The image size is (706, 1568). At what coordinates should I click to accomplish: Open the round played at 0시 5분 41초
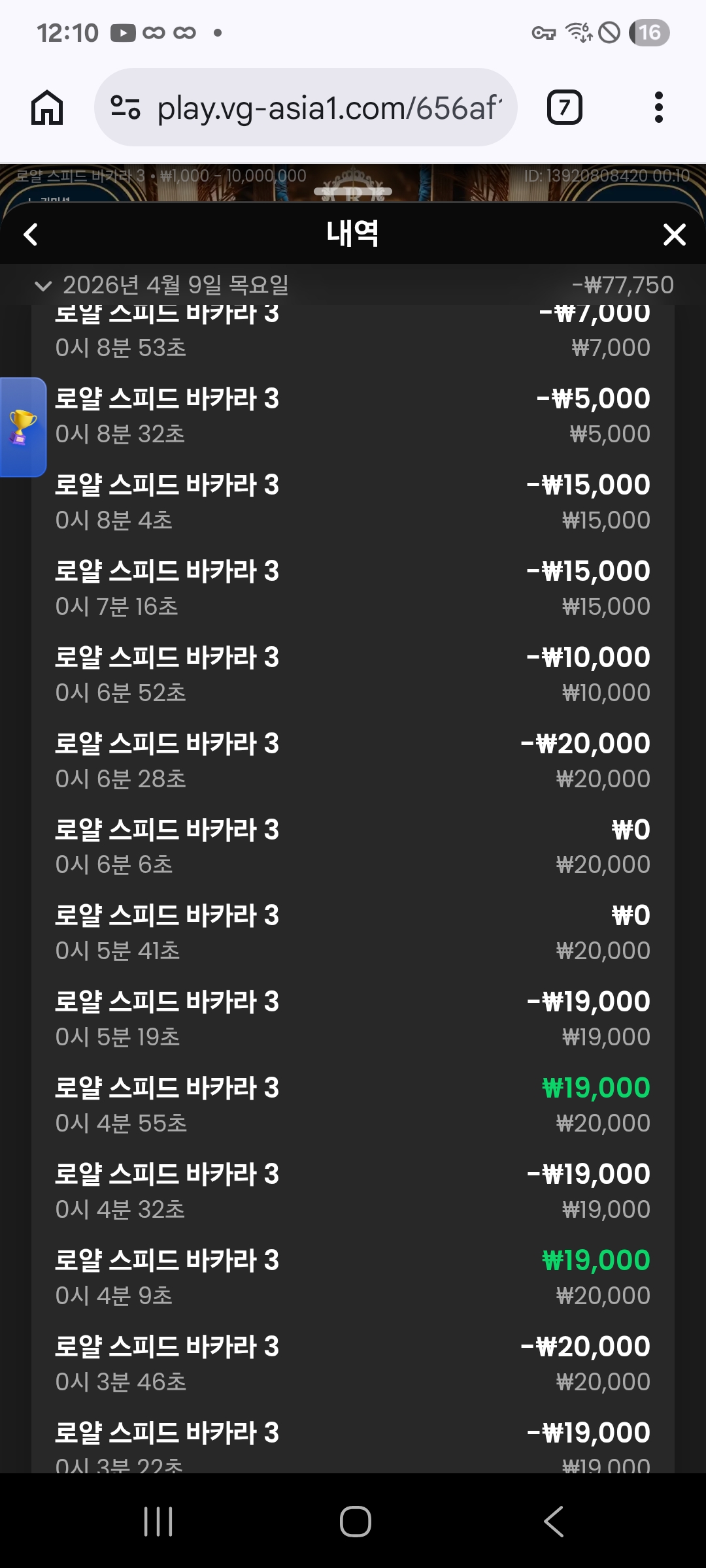click(x=353, y=932)
